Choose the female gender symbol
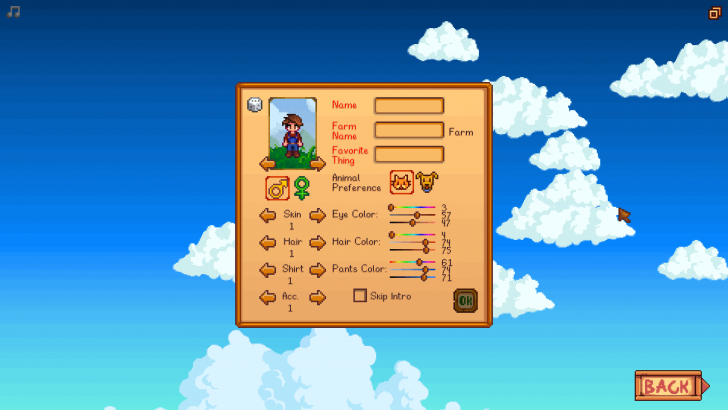728x410 pixels. pyautogui.click(x=301, y=187)
